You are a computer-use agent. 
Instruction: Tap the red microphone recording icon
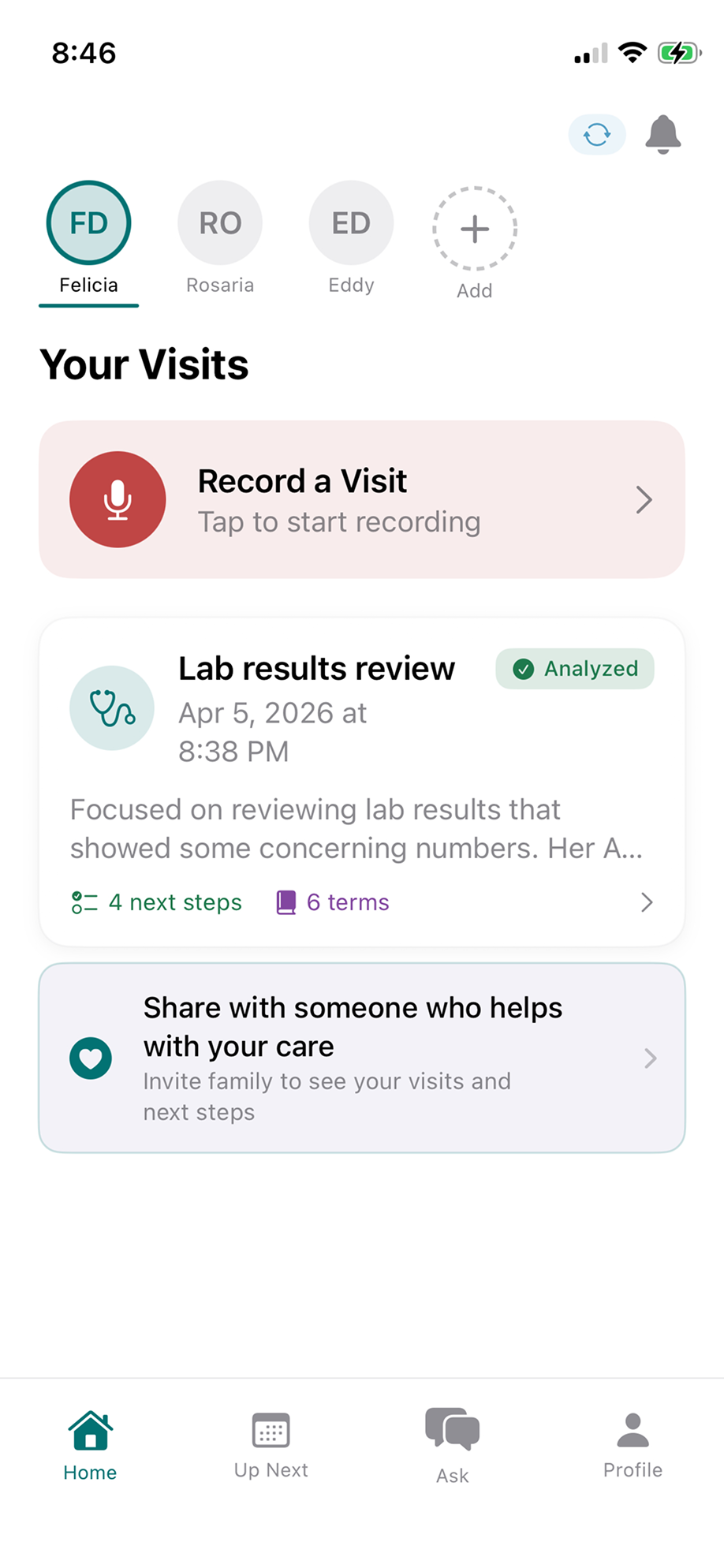(x=118, y=498)
